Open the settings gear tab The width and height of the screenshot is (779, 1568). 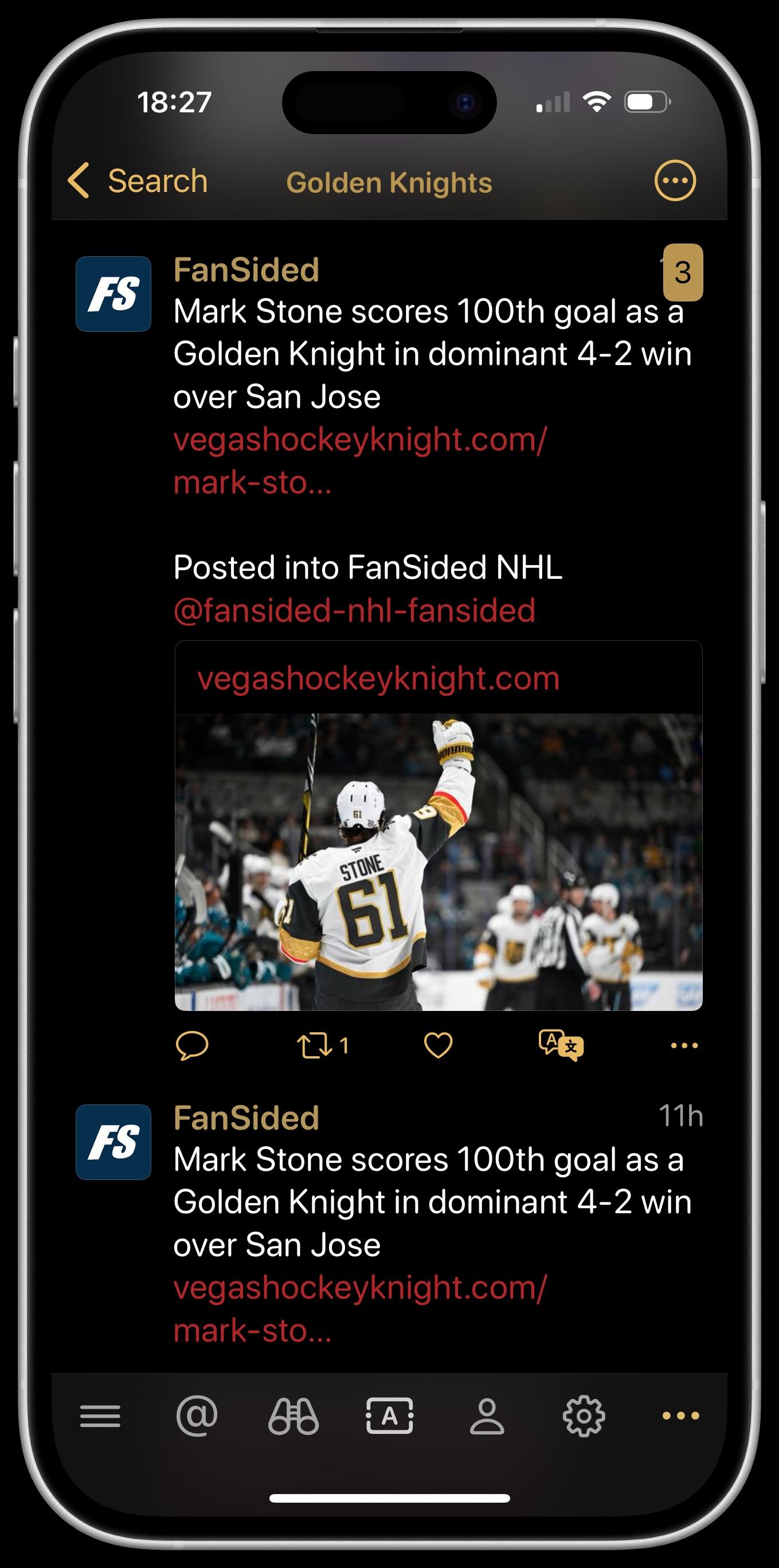pyautogui.click(x=584, y=1416)
